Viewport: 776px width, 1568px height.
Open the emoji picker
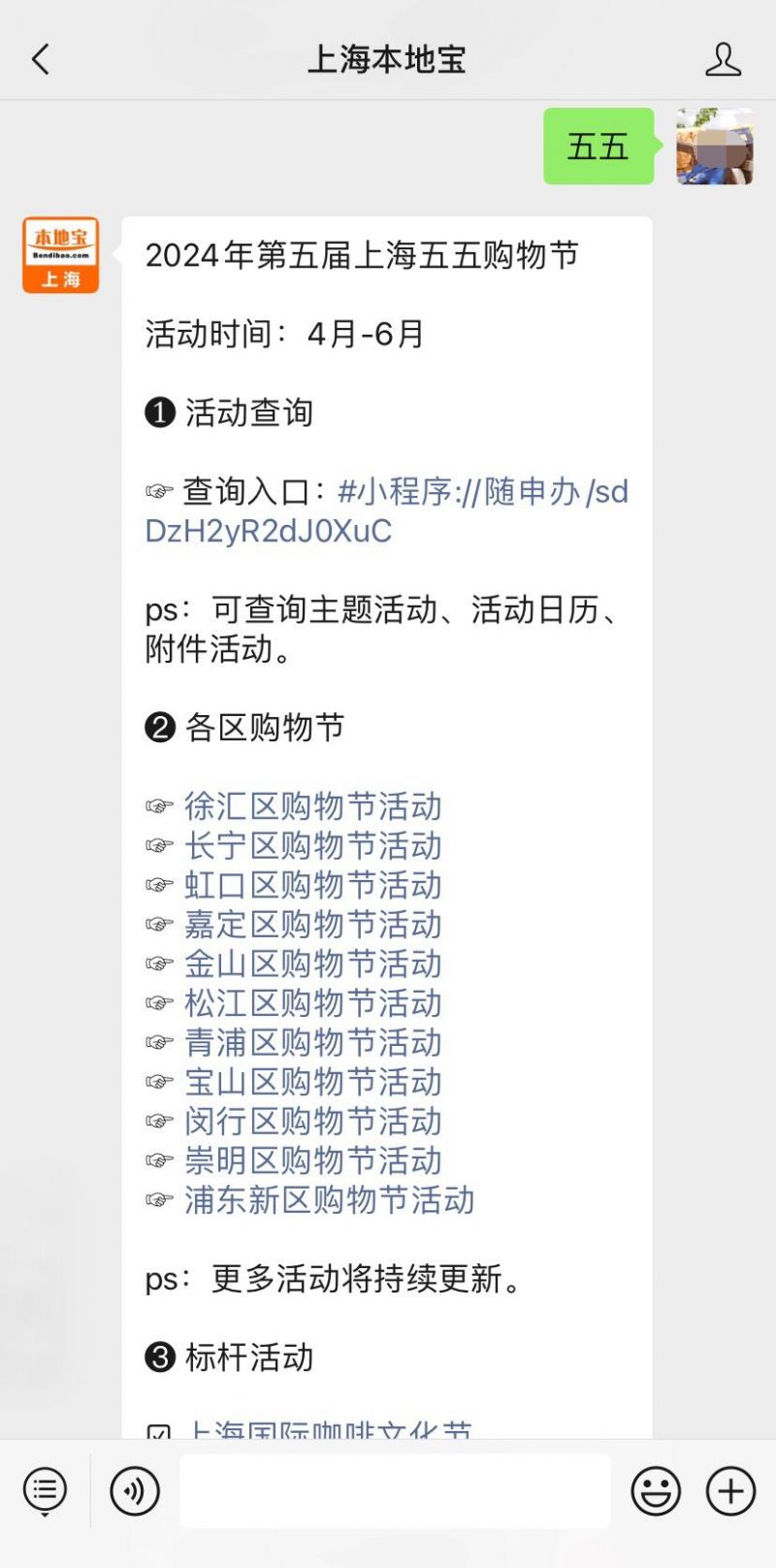pyautogui.click(x=656, y=1491)
